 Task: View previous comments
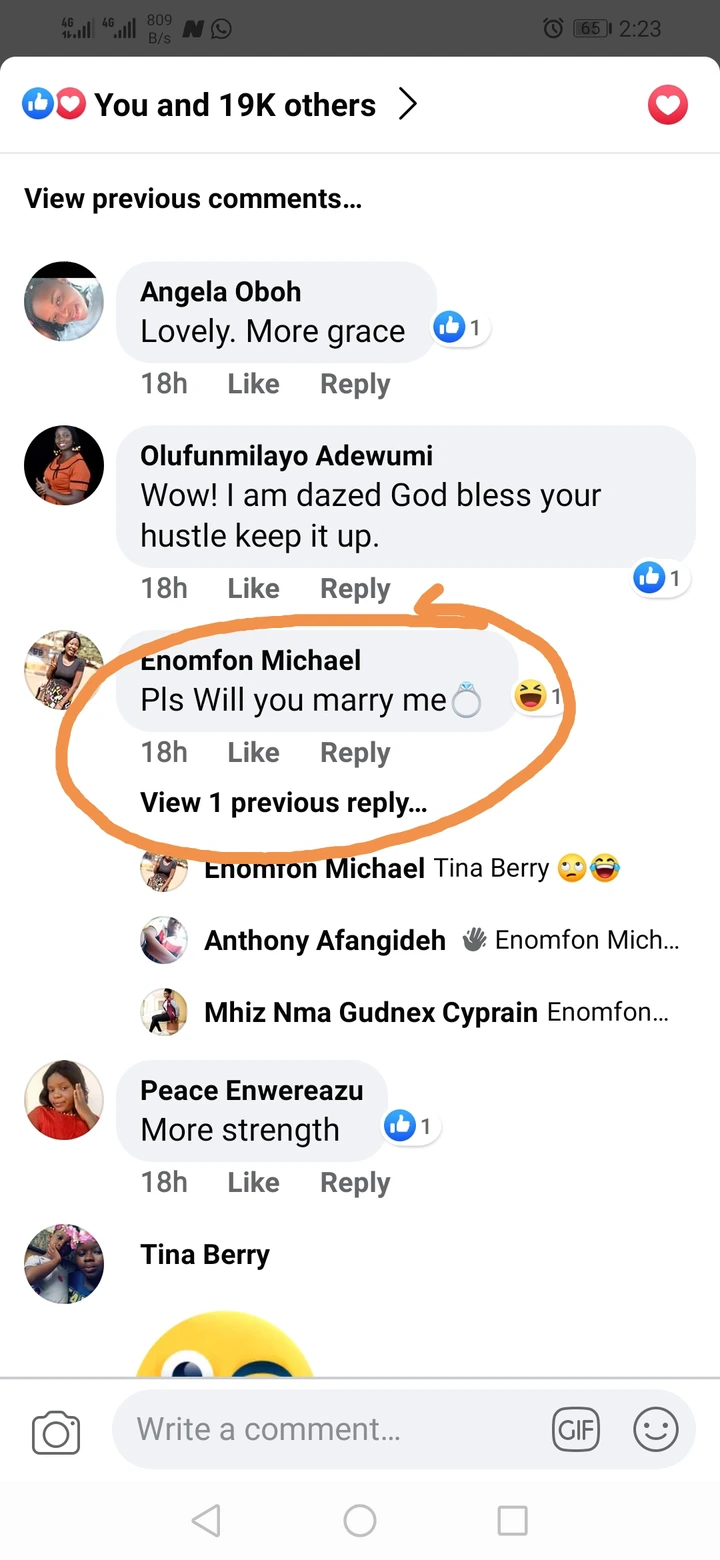(193, 199)
